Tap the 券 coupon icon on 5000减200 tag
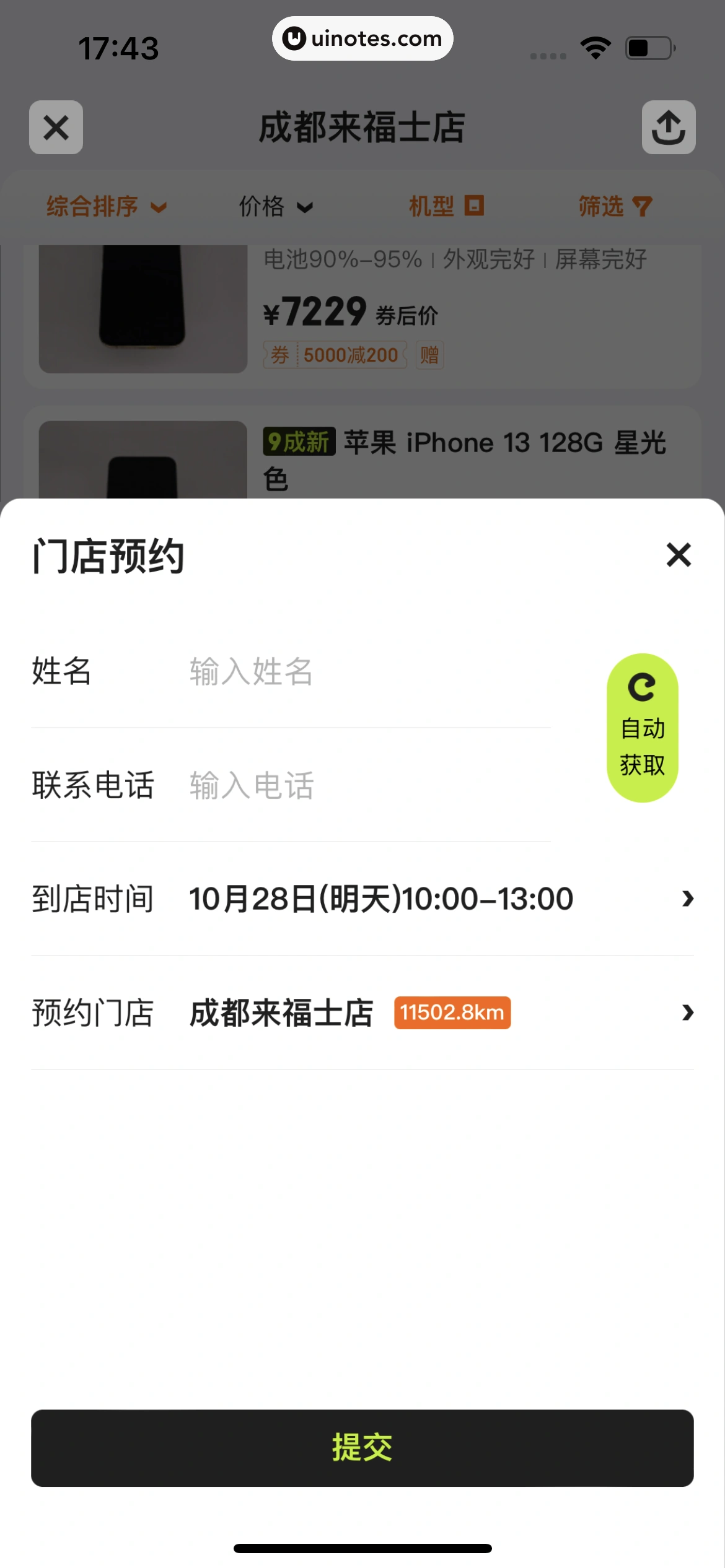Screen dimensions: 725x1568 point(280,354)
